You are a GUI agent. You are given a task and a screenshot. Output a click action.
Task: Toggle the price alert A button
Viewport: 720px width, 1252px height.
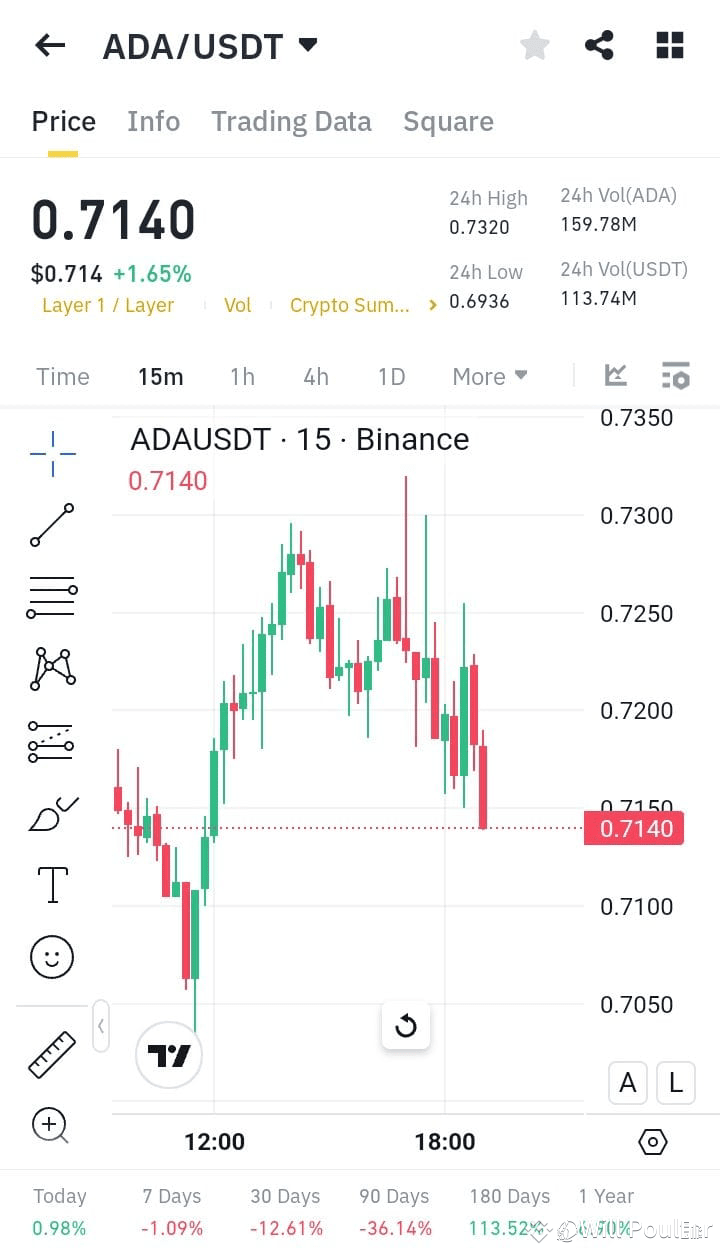click(627, 1083)
